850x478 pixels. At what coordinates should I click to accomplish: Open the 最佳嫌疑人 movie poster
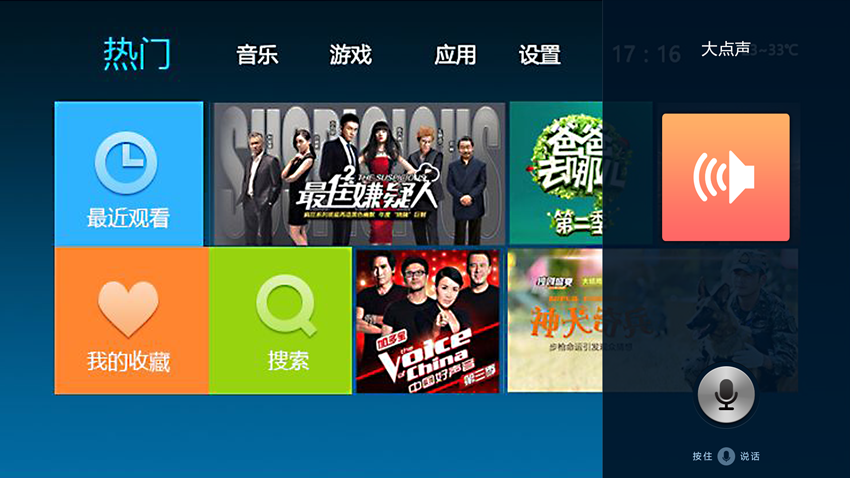[x=355, y=174]
